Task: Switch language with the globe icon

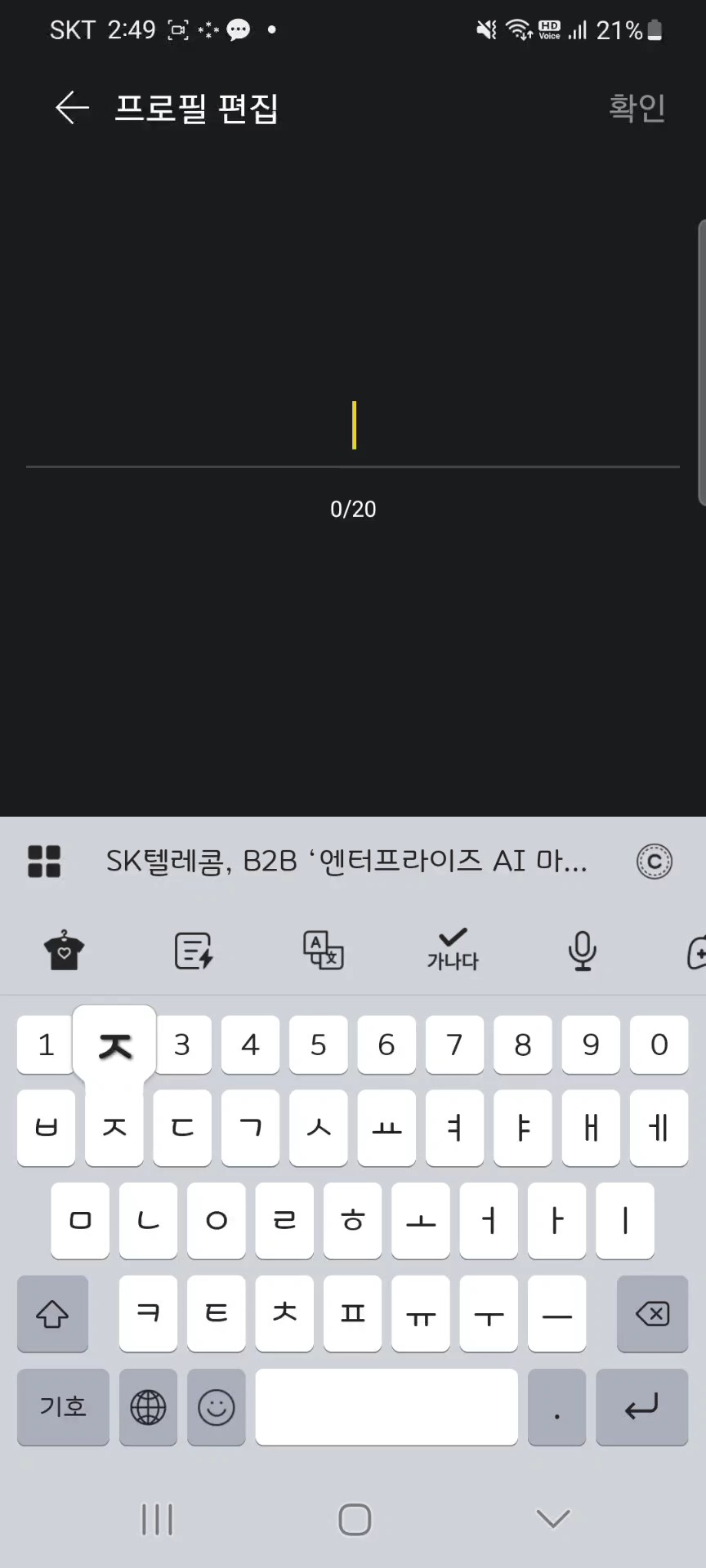Action: tap(148, 1407)
